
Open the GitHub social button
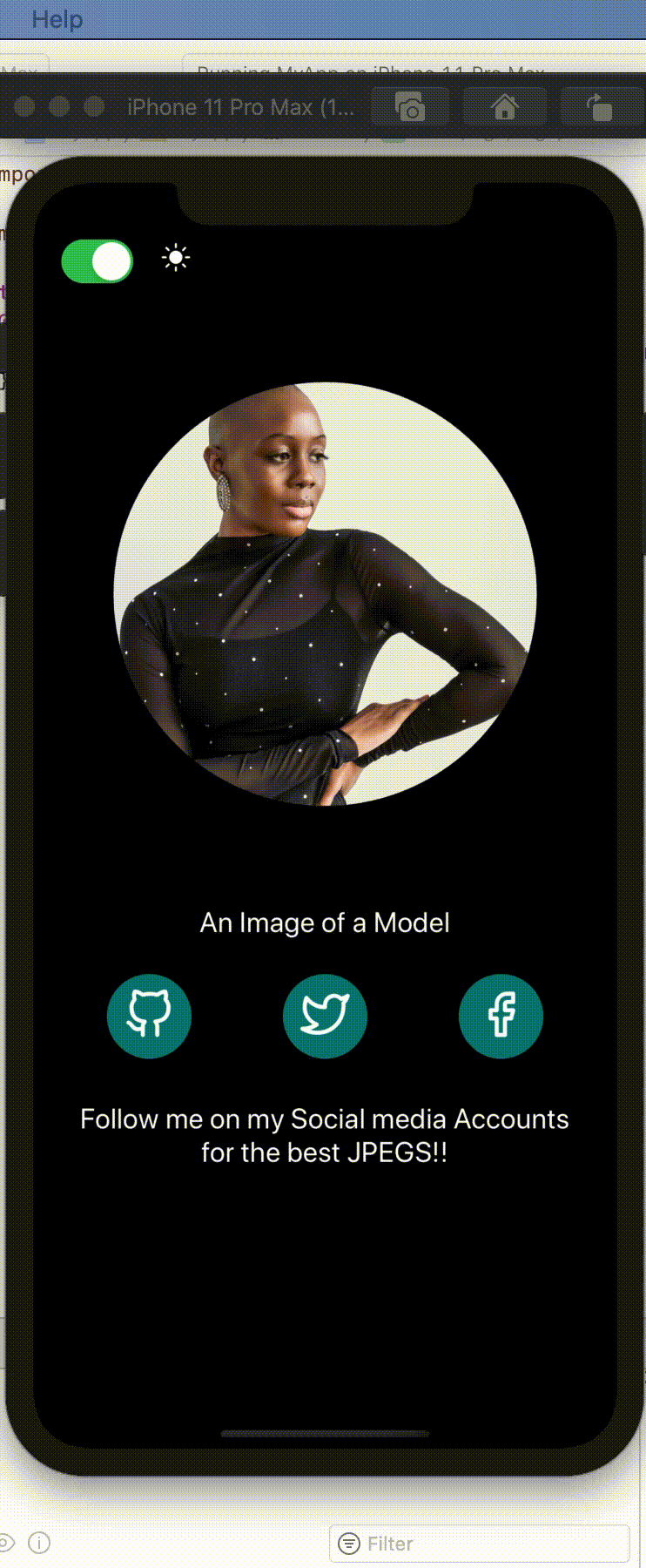149,1016
